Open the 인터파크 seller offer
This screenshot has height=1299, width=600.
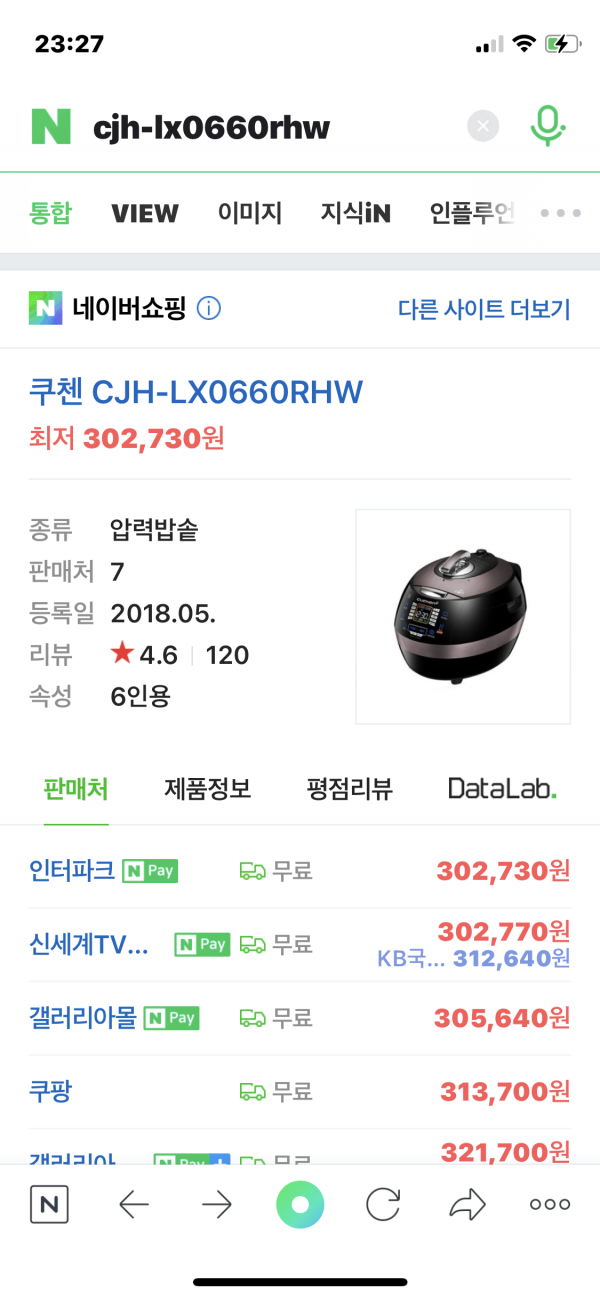click(x=73, y=870)
